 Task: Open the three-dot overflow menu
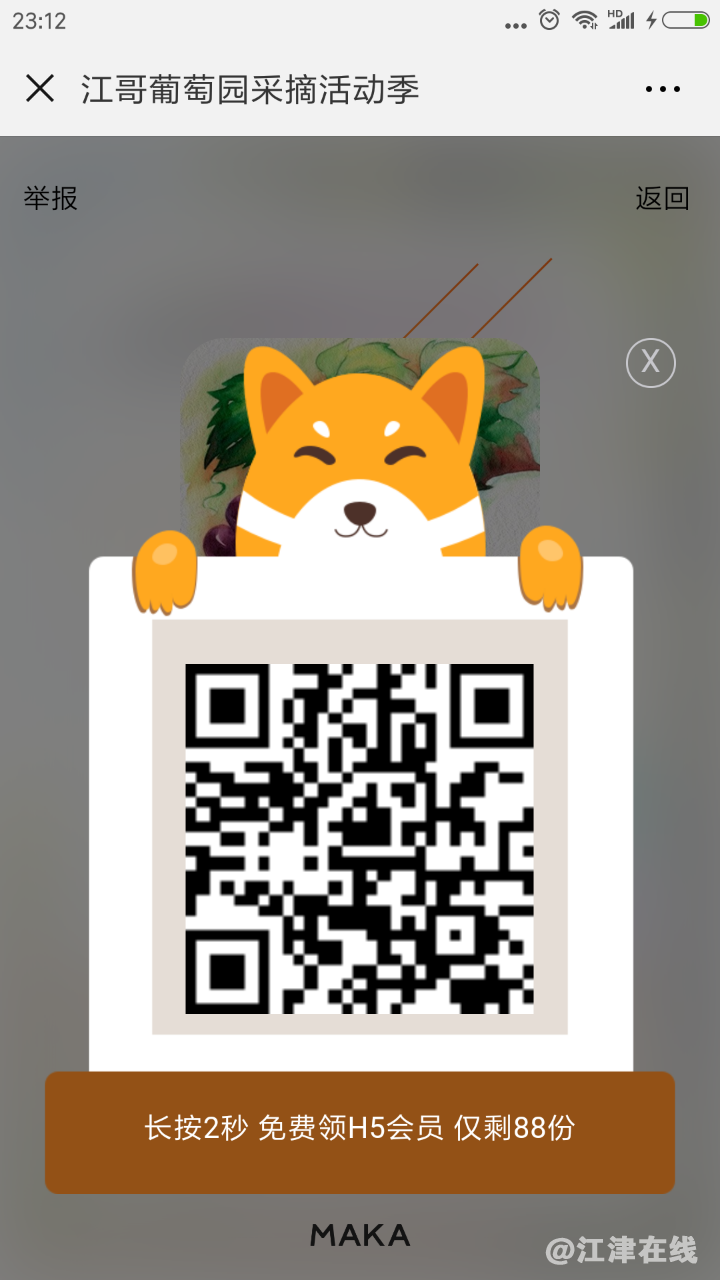click(662, 89)
